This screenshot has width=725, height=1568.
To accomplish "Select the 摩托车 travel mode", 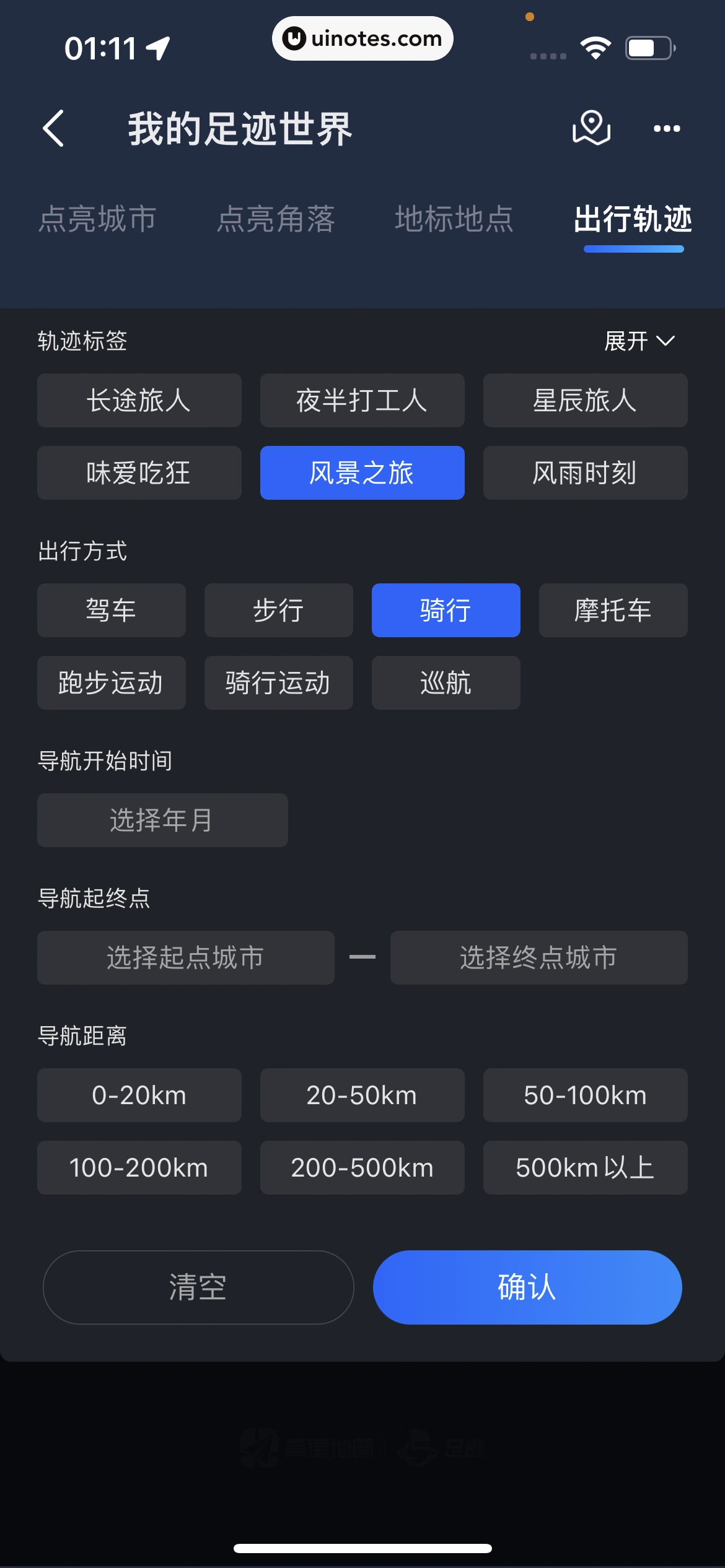I will click(613, 611).
